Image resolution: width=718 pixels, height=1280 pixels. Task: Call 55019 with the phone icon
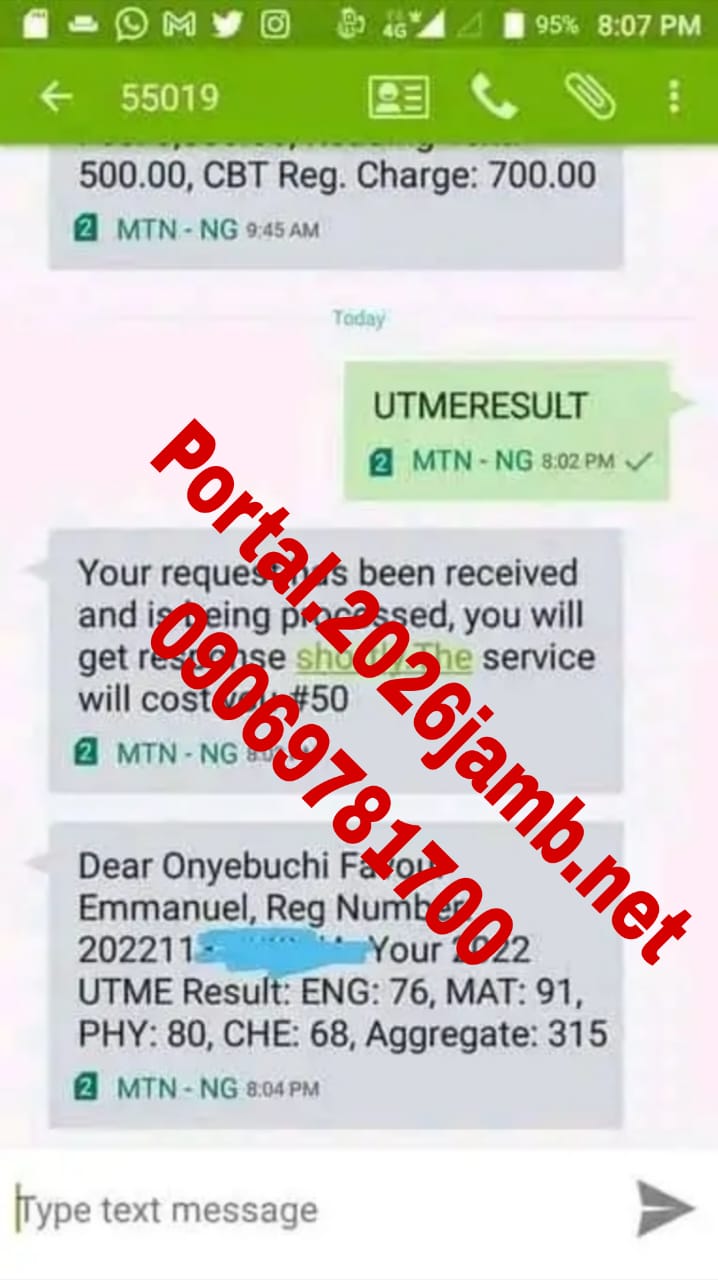point(494,97)
